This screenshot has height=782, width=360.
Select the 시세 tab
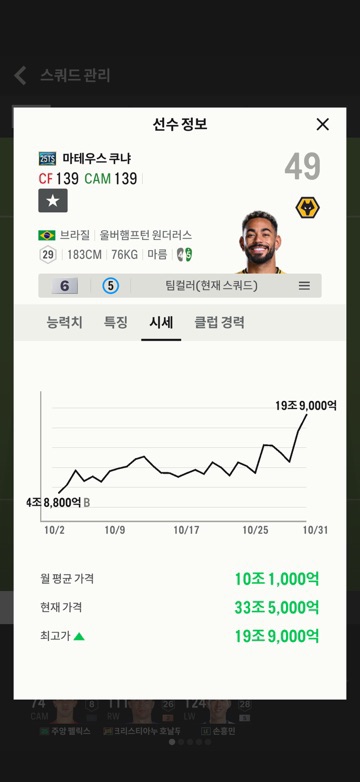tap(161, 322)
